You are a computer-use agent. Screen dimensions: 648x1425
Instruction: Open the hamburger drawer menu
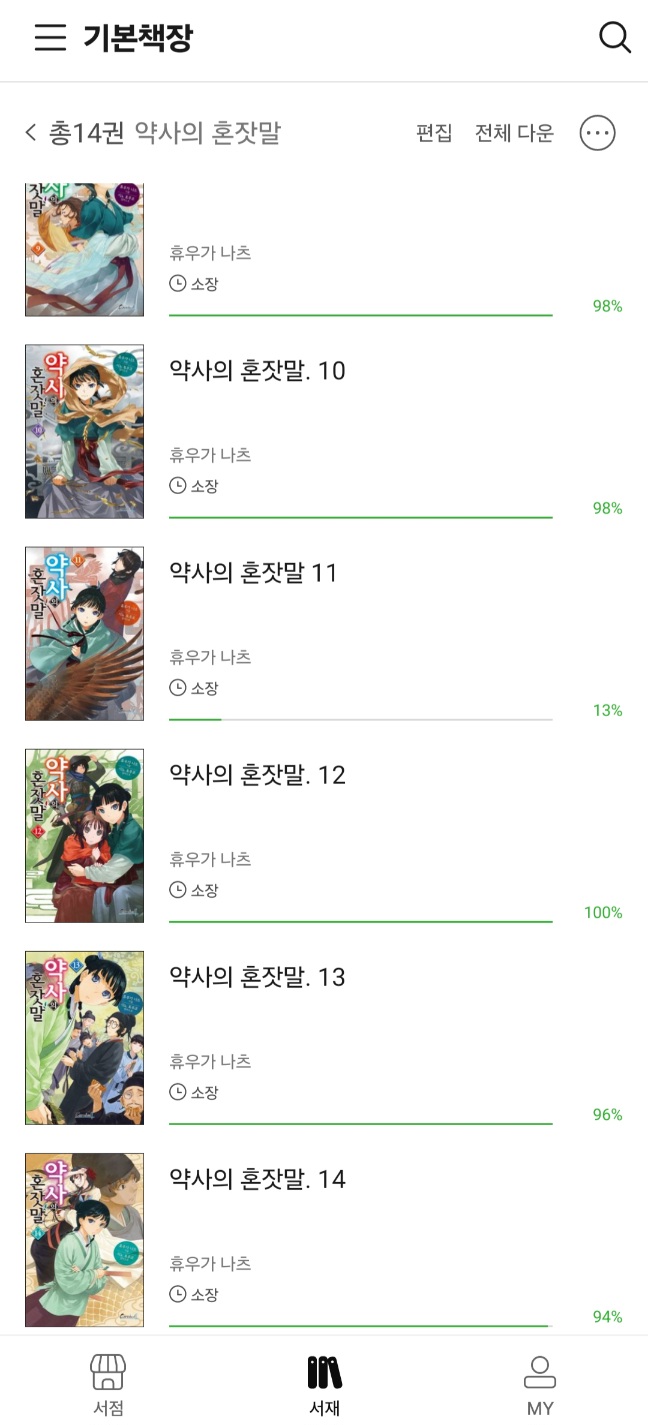click(50, 38)
